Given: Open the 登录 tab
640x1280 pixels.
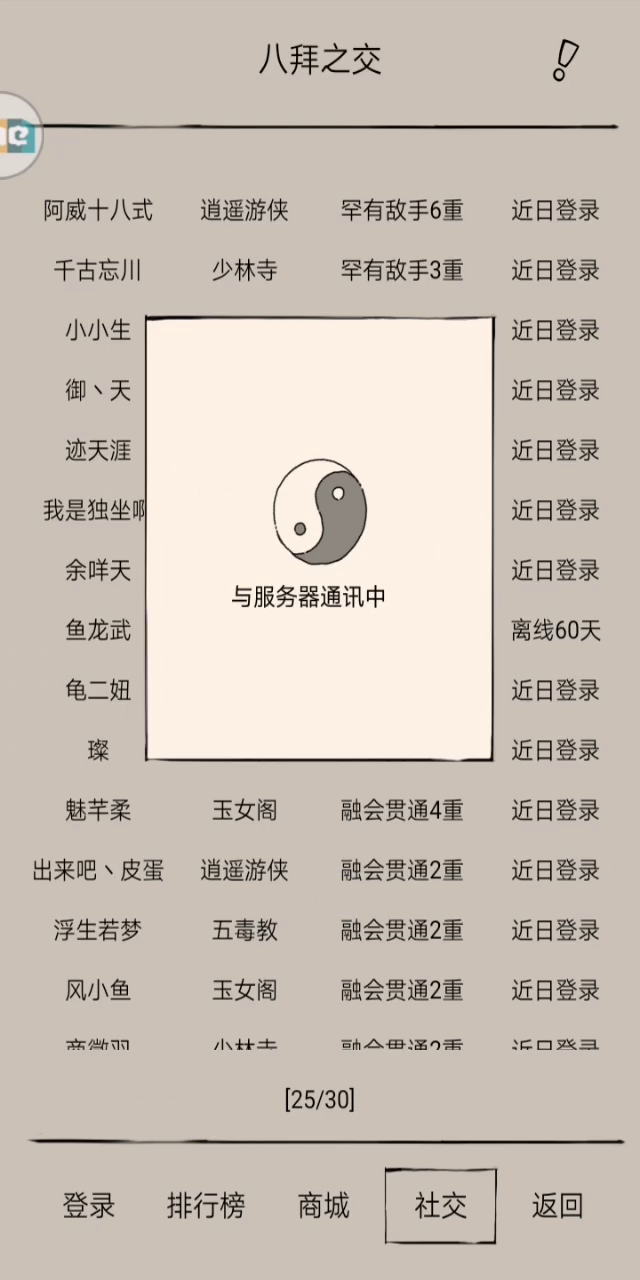Looking at the screenshot, I should 89,1206.
